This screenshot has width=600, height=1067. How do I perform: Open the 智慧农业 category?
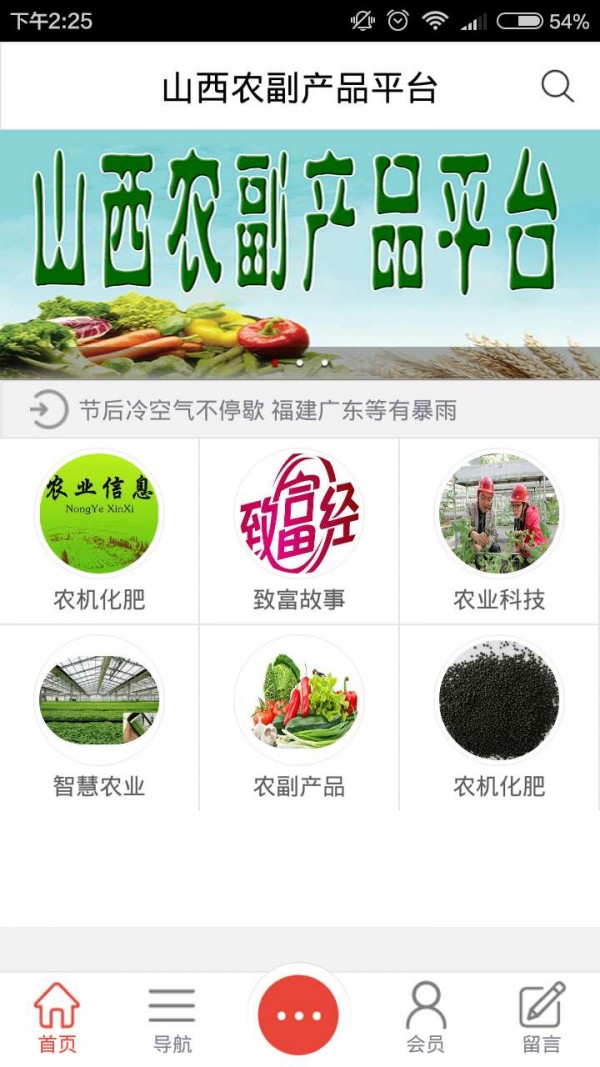[x=99, y=717]
